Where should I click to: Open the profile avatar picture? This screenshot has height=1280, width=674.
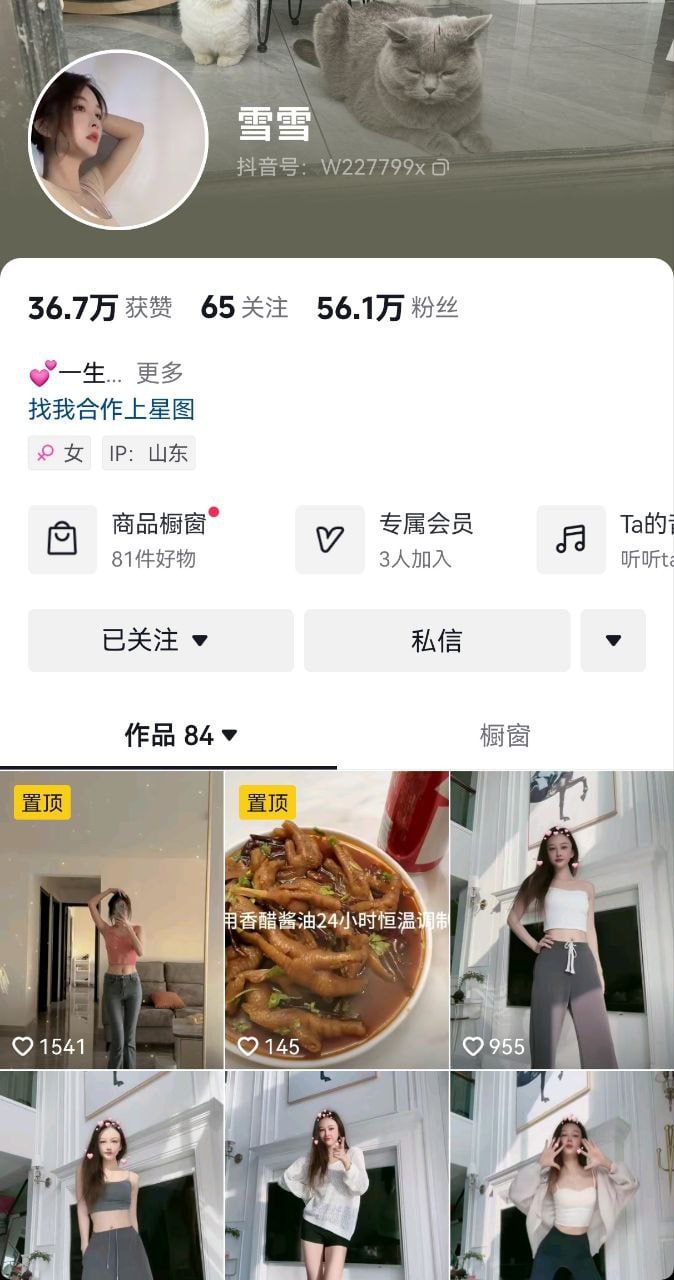pos(118,140)
